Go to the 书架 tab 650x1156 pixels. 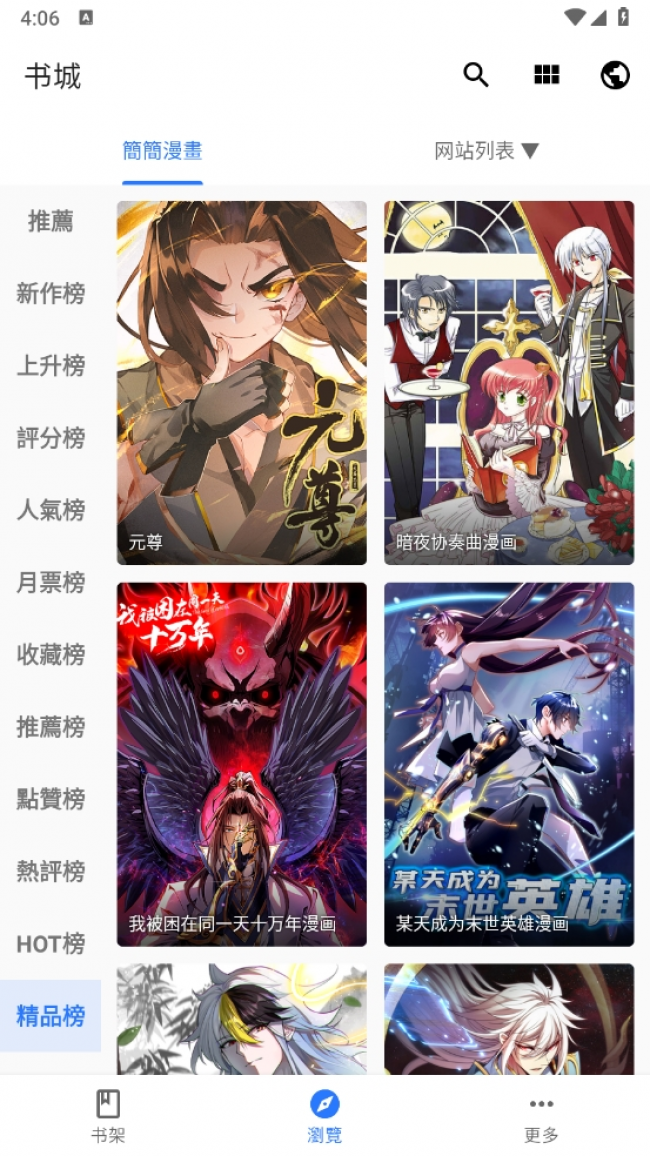coord(108,1116)
